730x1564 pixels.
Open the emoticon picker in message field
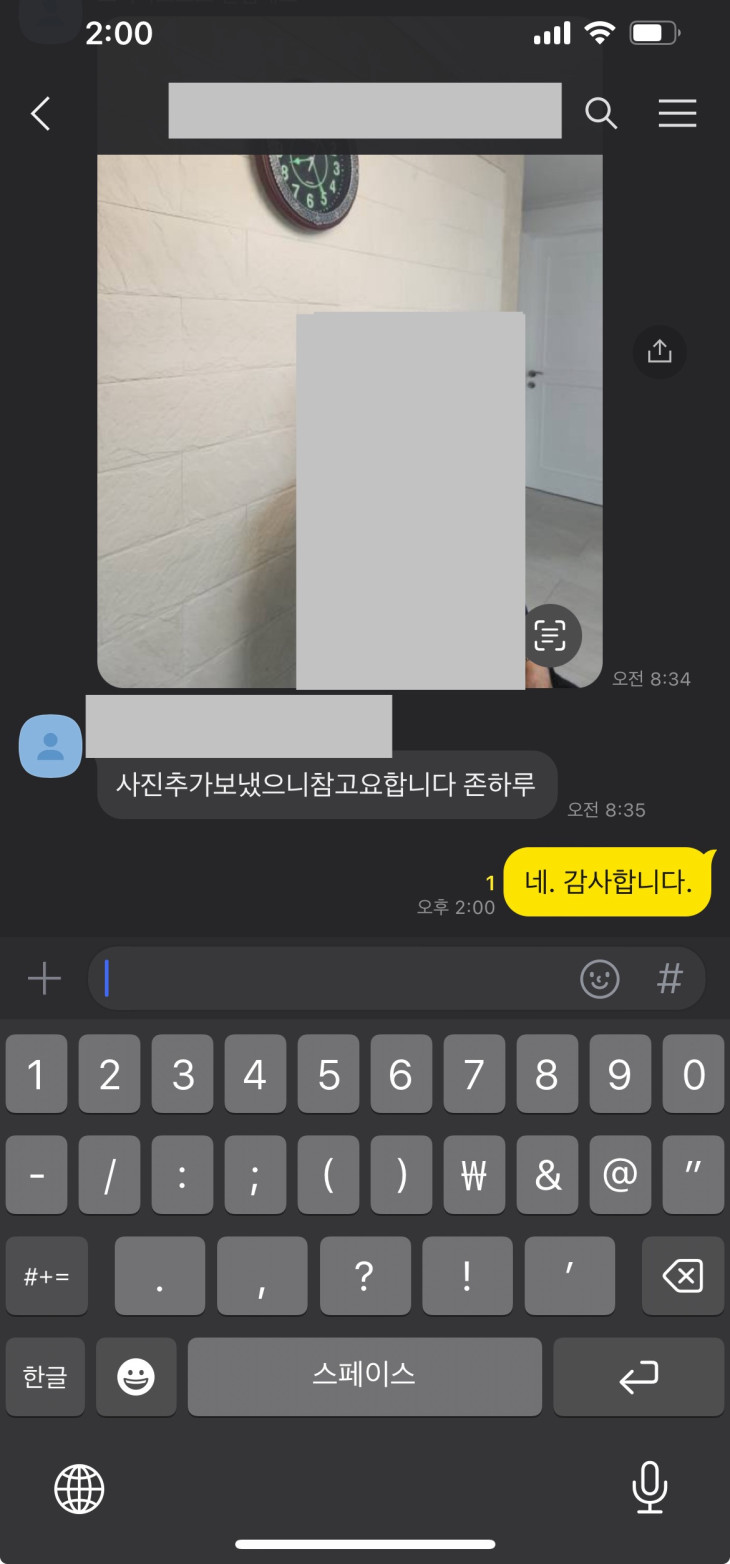point(600,979)
